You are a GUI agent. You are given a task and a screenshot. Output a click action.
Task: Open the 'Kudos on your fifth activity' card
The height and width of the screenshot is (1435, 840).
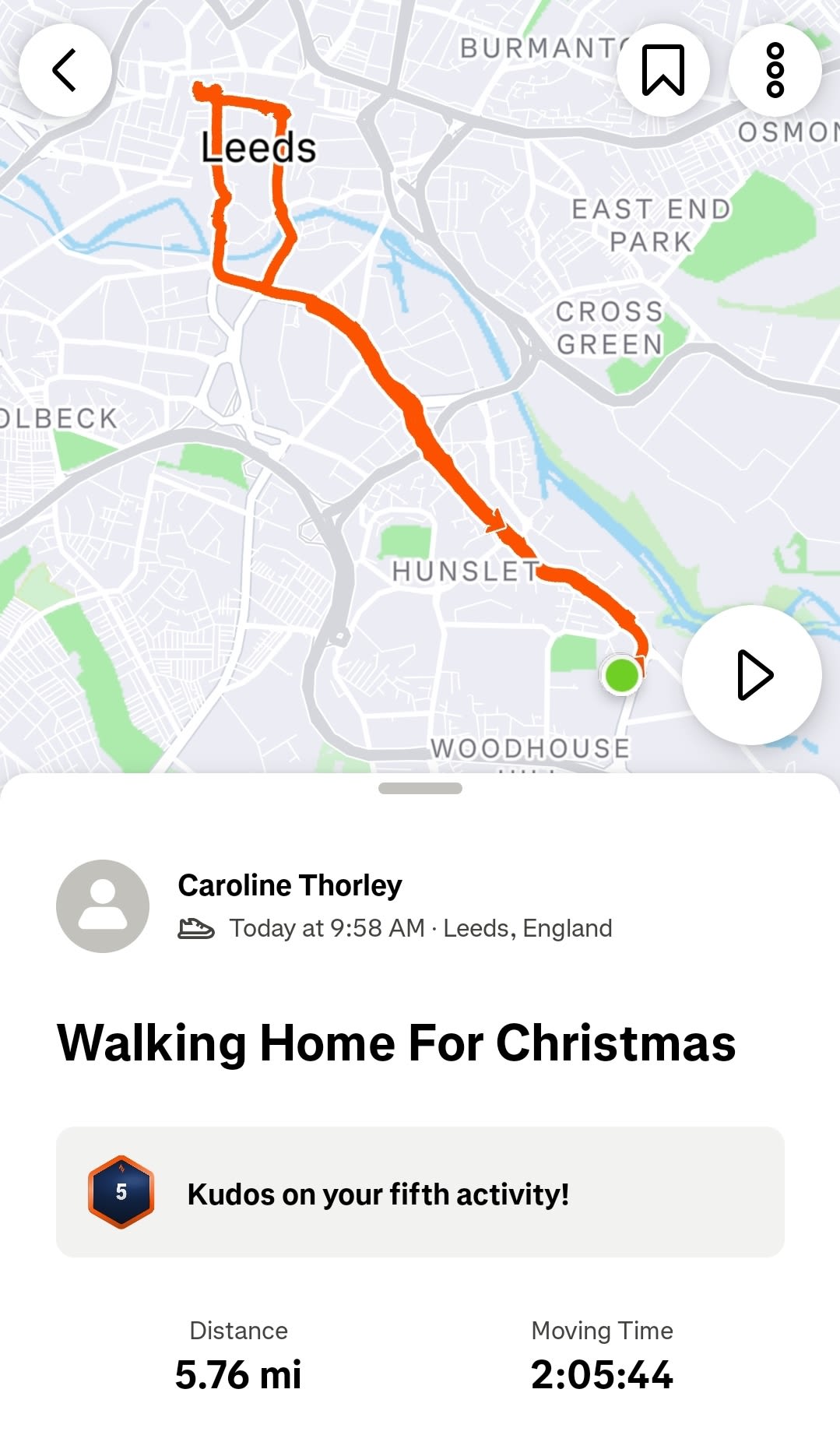[x=420, y=1192]
